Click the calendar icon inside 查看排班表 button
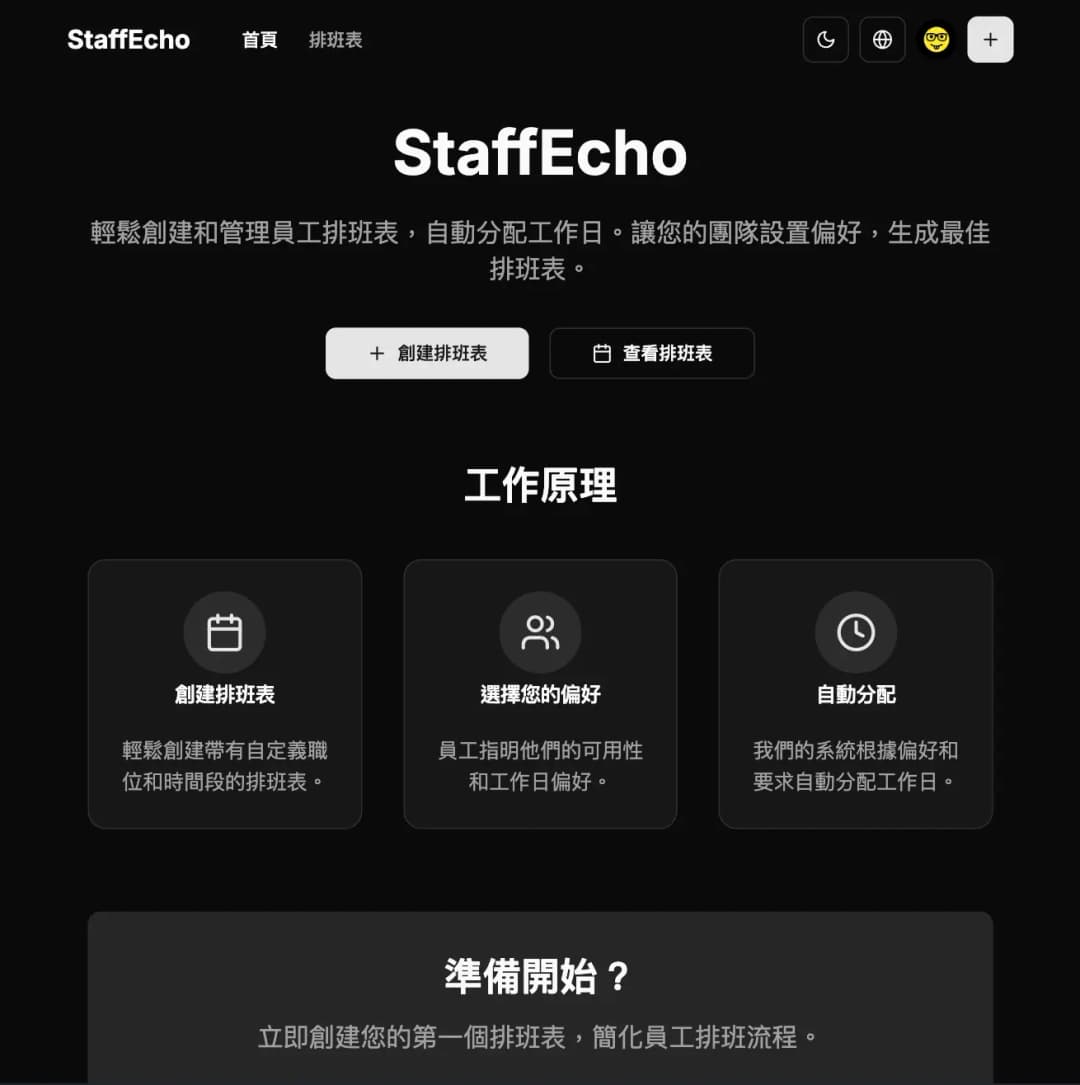The width and height of the screenshot is (1080, 1085). point(599,353)
